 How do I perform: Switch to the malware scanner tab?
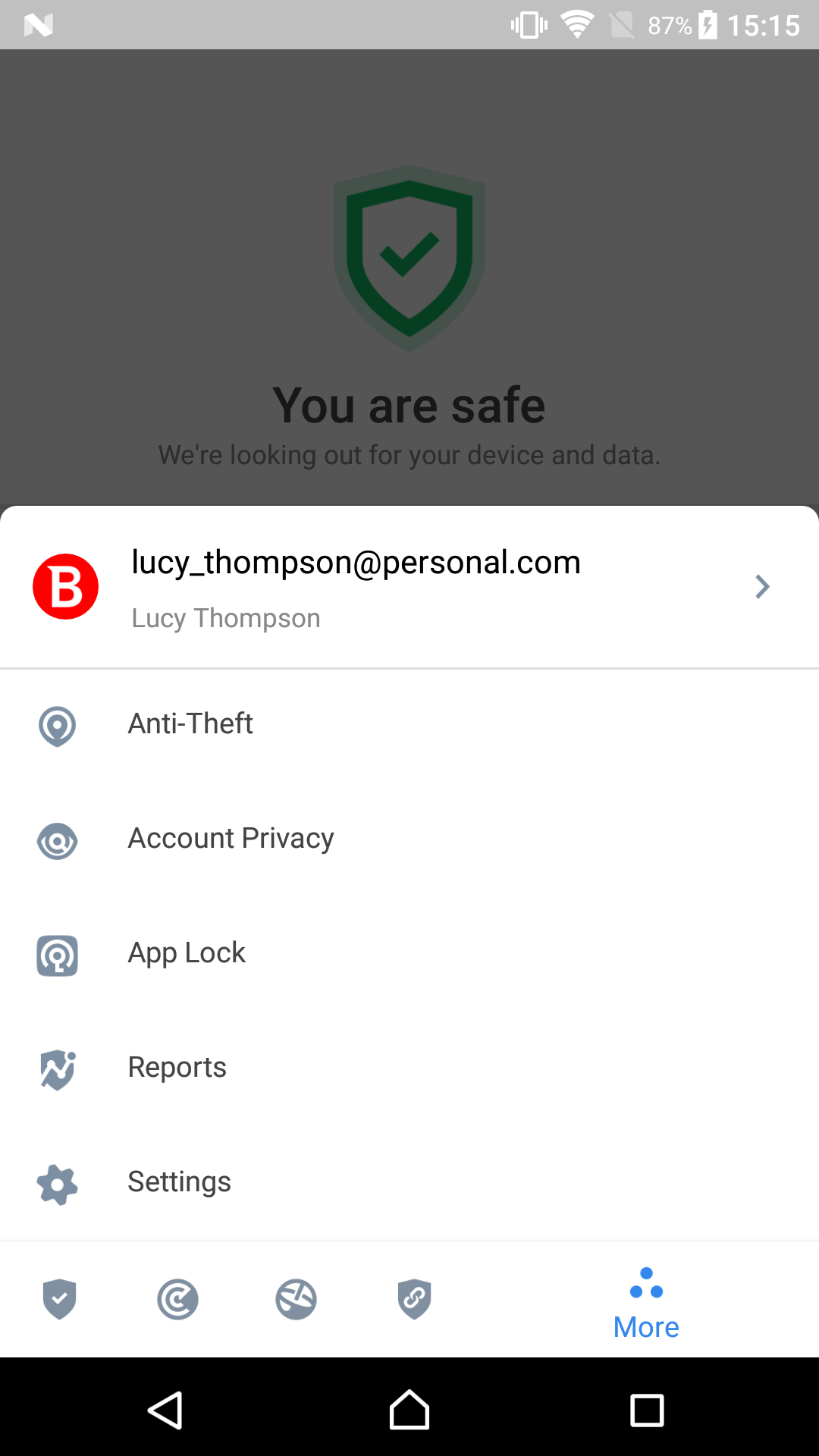tap(177, 1299)
